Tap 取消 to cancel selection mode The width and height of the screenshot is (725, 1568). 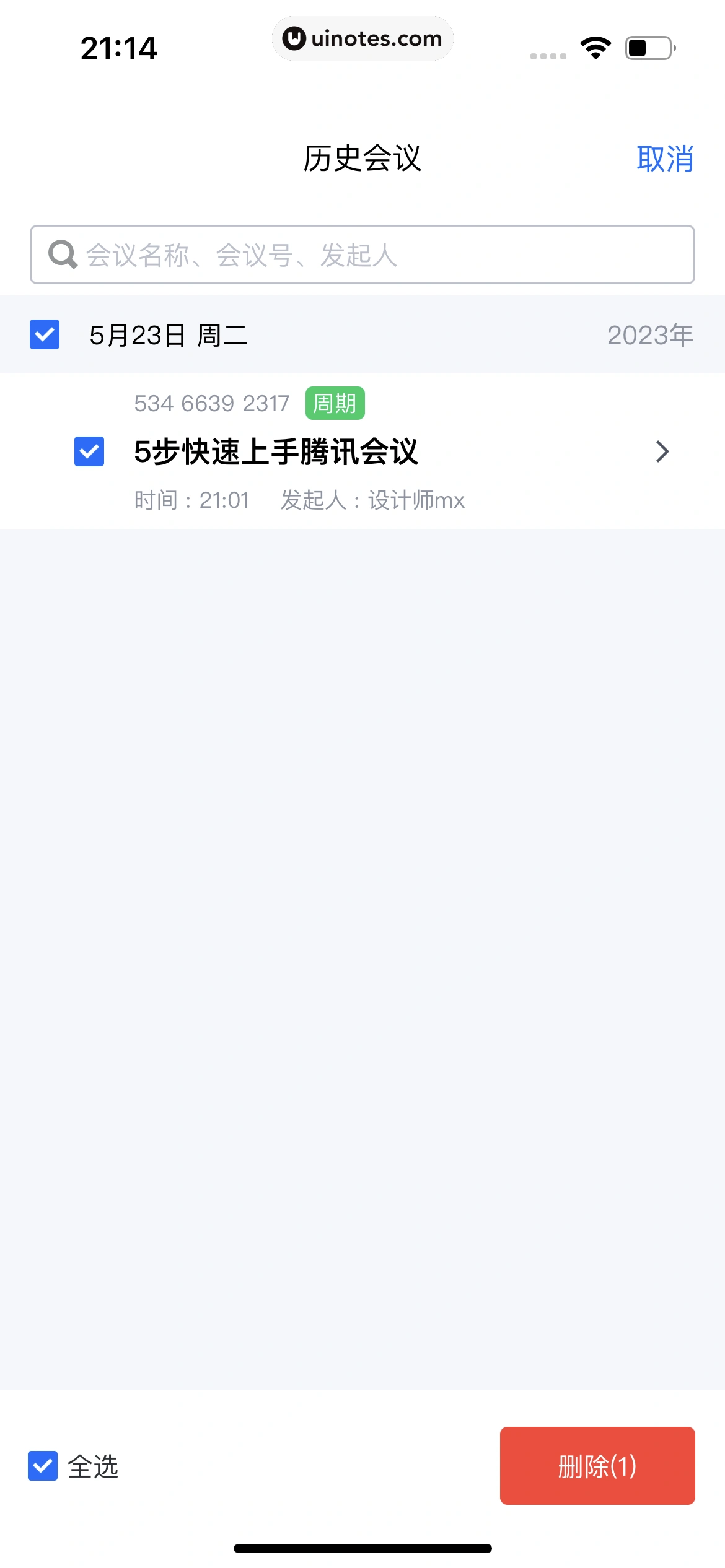click(x=666, y=159)
